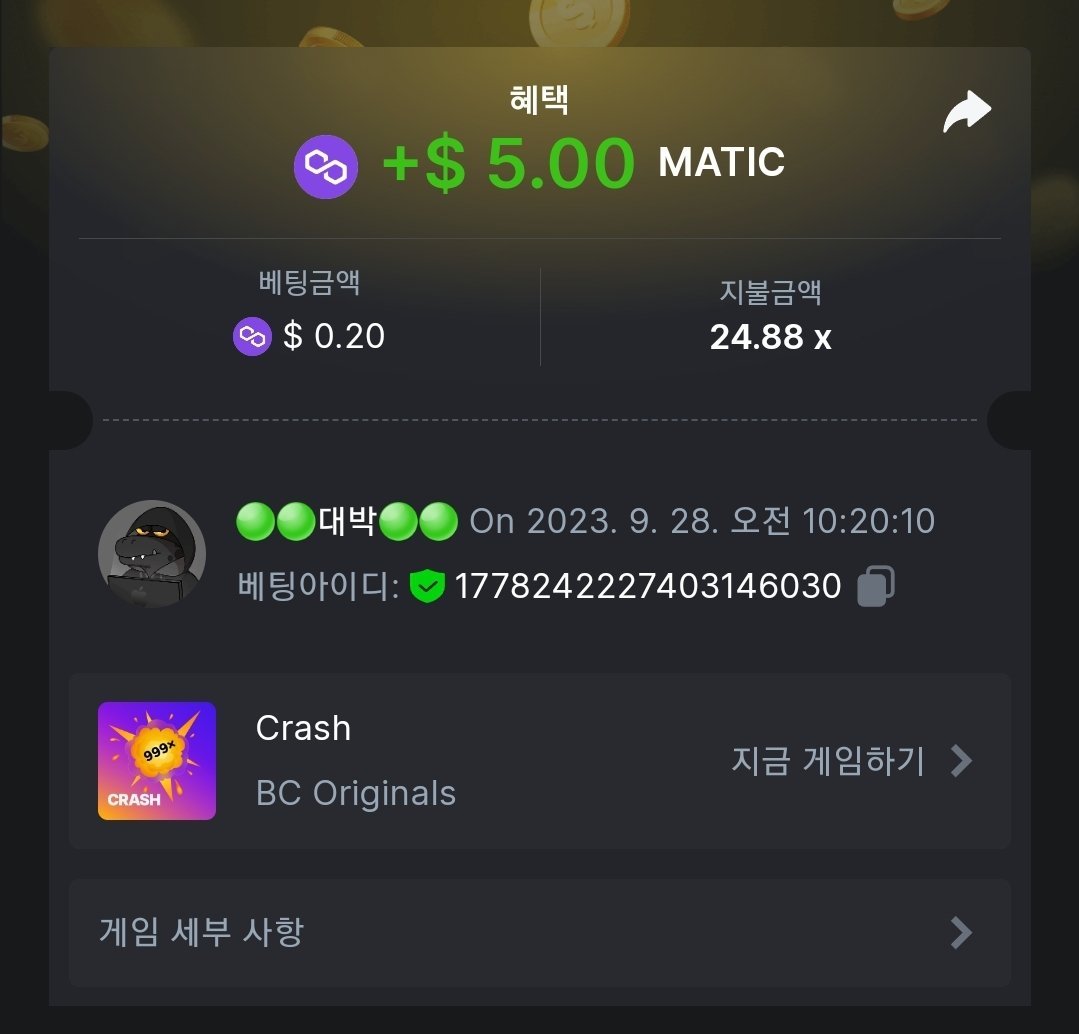
Task: Share this bet result
Action: [966, 112]
